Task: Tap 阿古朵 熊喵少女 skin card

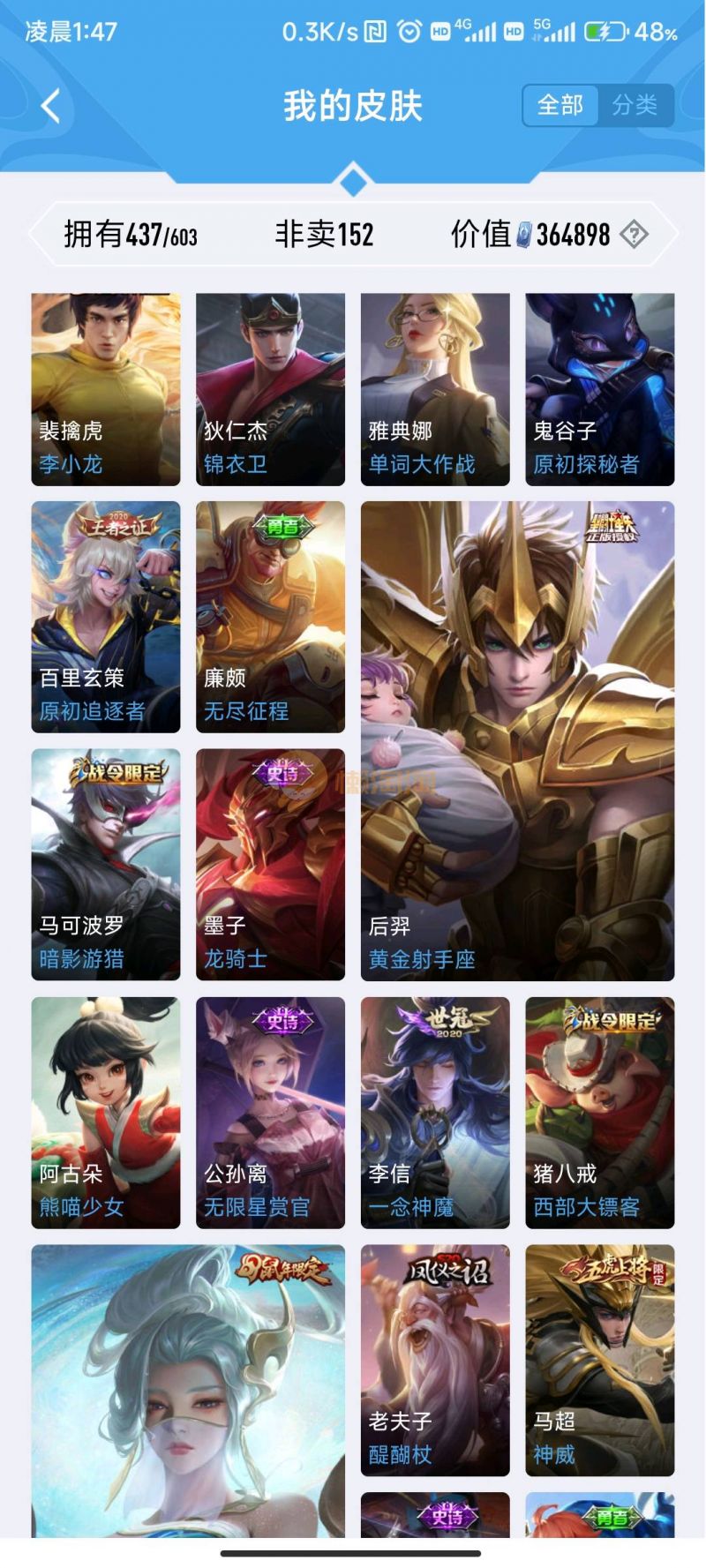Action: tap(106, 1112)
